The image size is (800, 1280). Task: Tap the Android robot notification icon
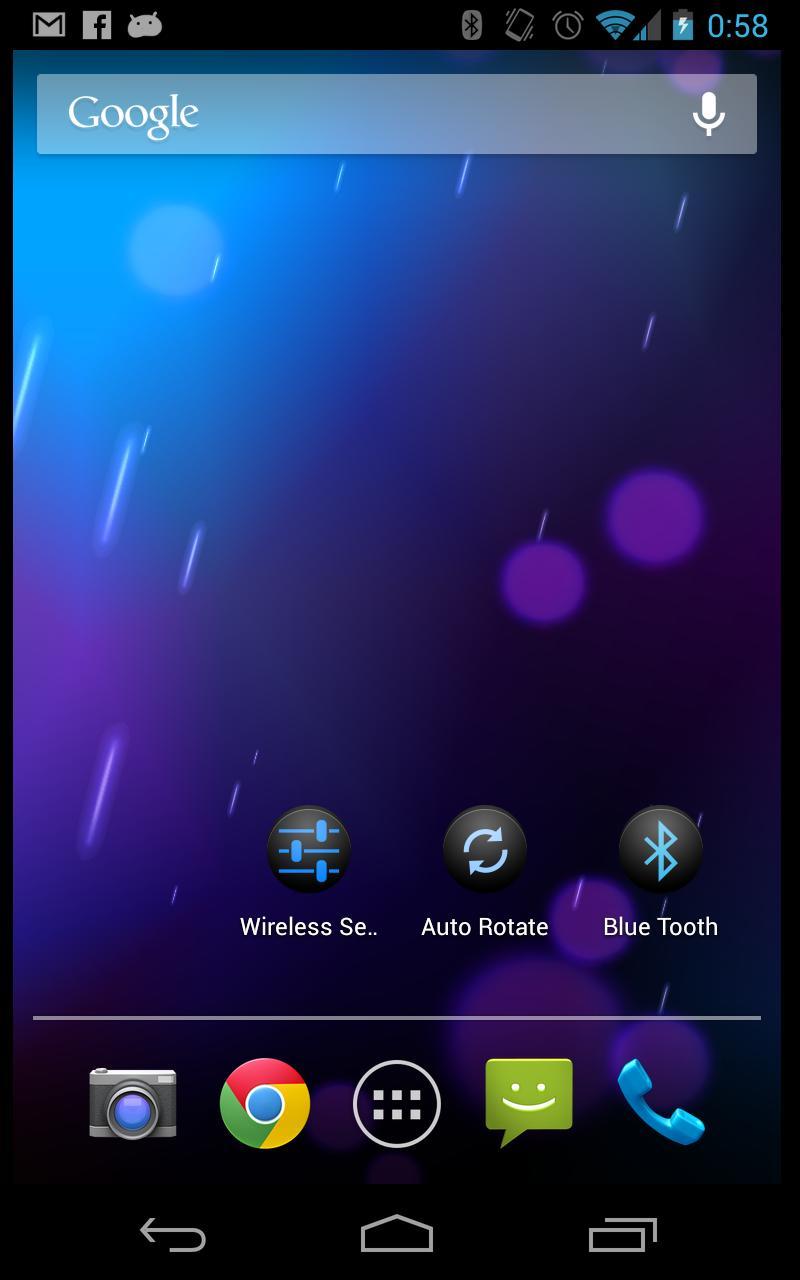(143, 25)
